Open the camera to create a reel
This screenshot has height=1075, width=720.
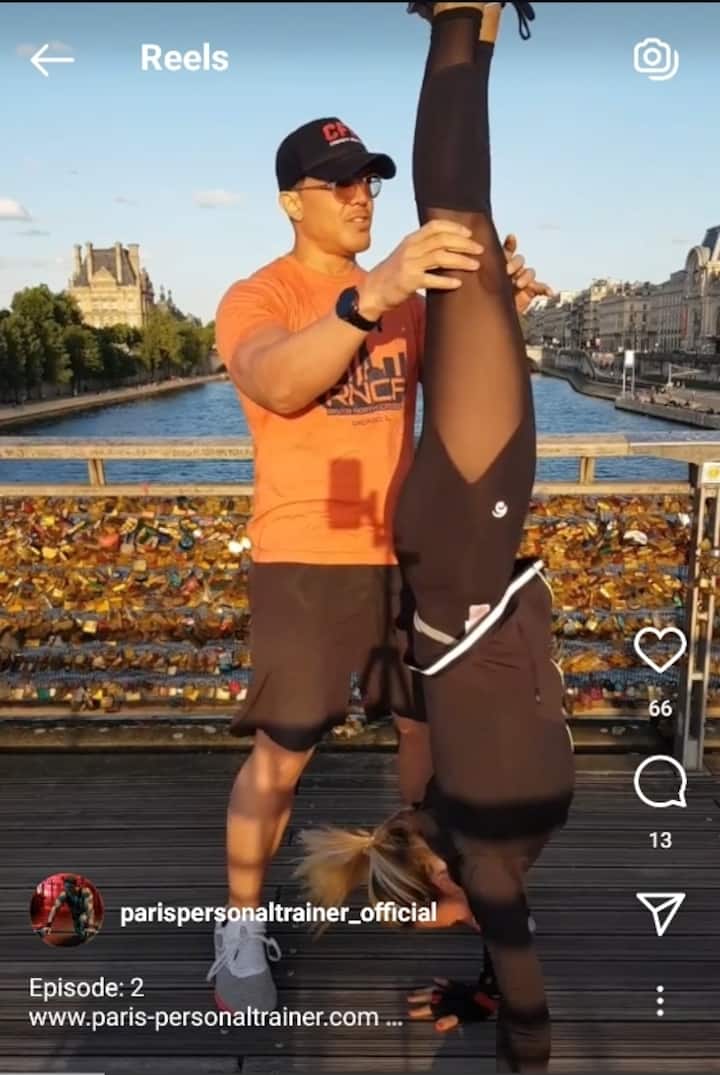656,59
